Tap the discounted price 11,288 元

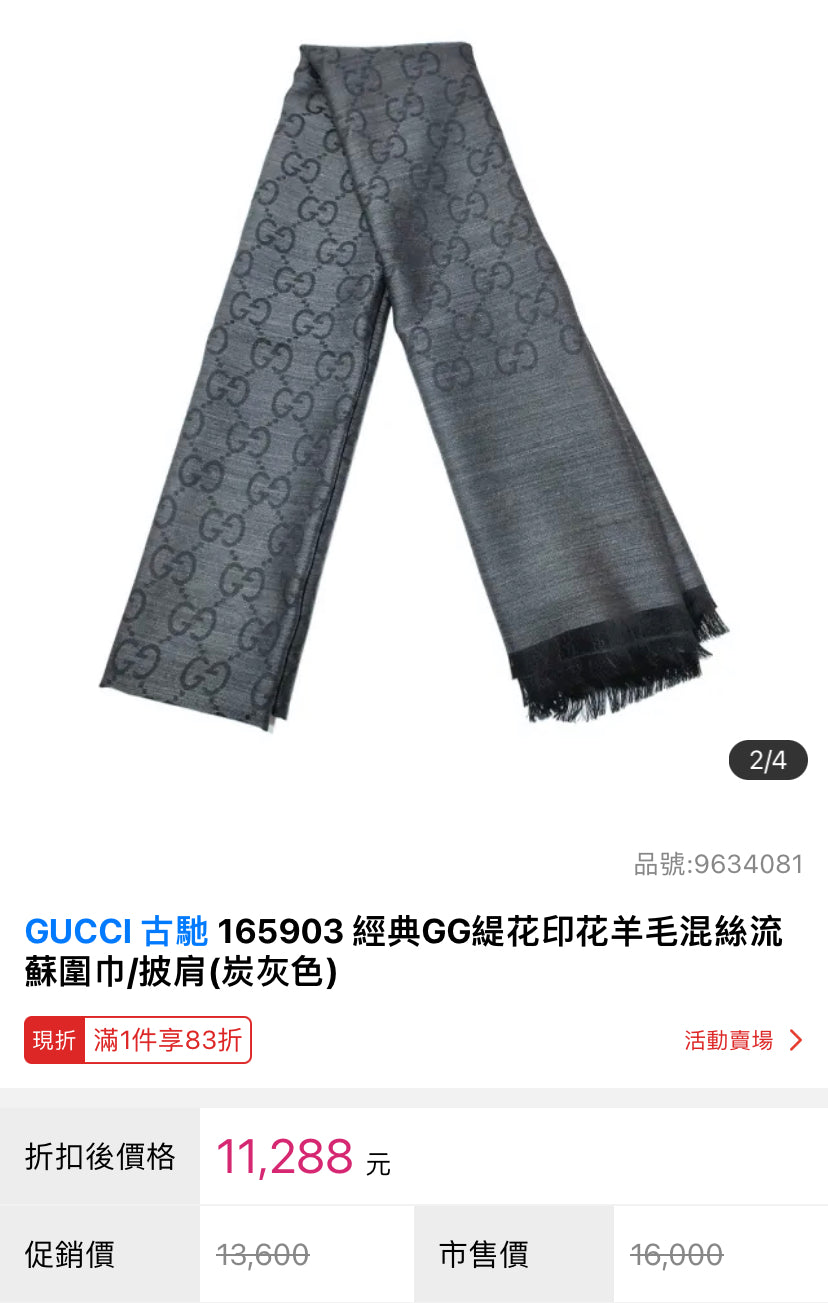point(281,1155)
